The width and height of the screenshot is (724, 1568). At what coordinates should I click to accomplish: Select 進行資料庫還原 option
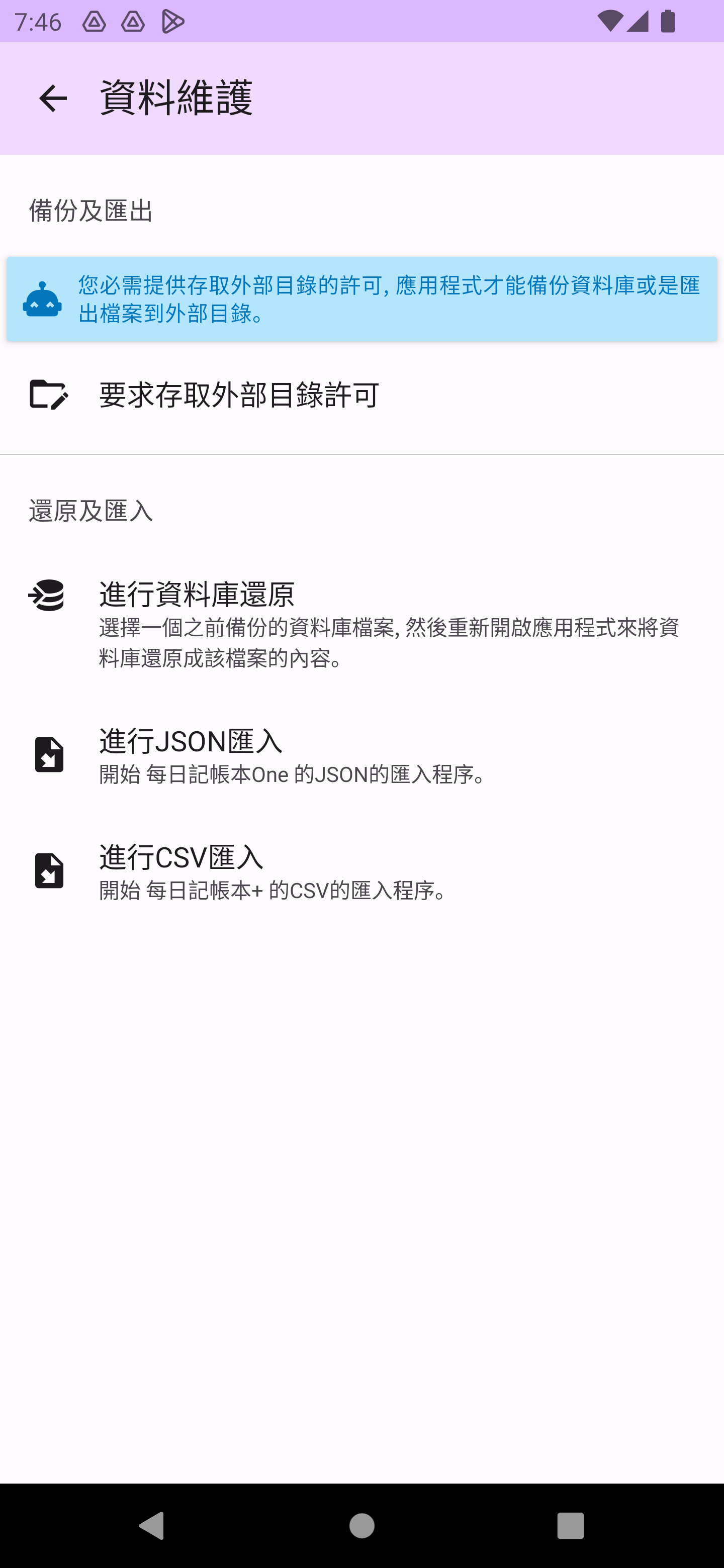(x=361, y=623)
